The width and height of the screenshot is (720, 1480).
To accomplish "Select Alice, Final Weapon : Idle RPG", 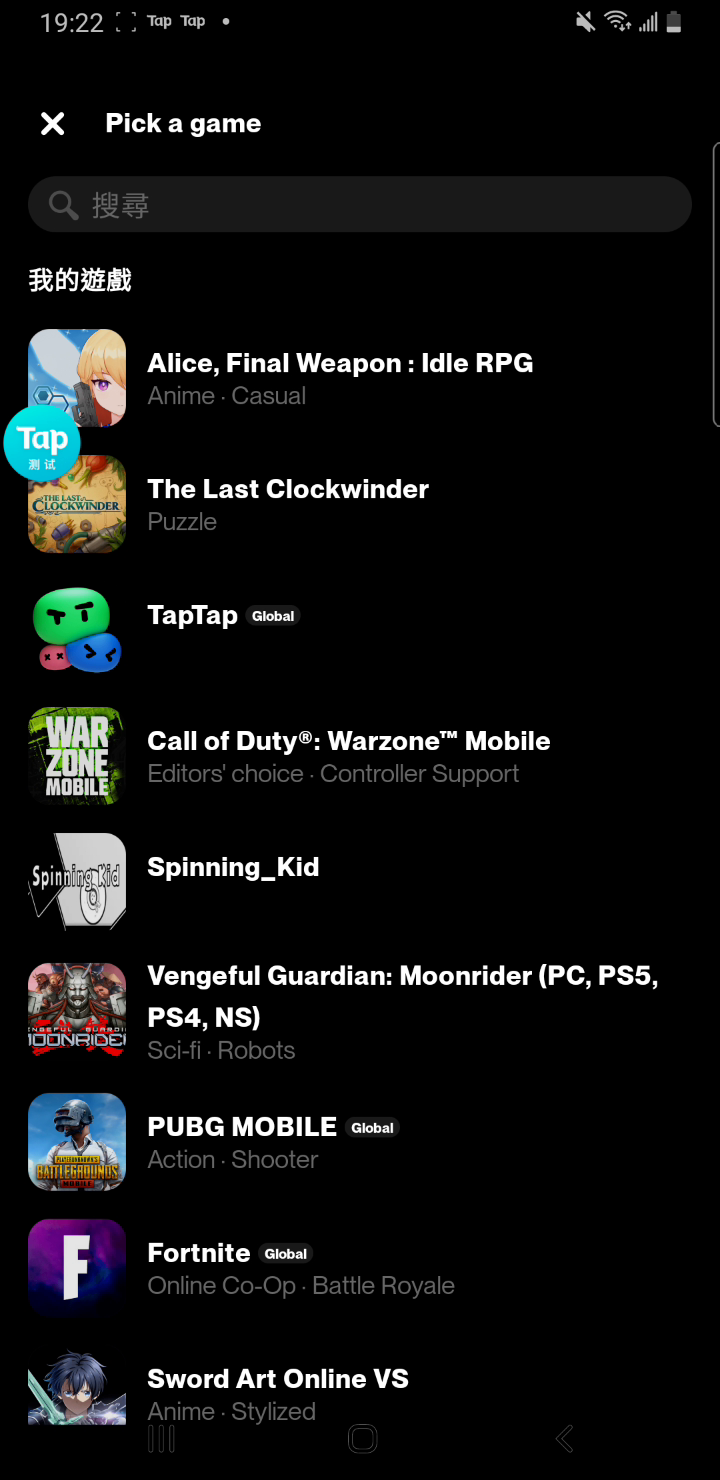I will [340, 378].
